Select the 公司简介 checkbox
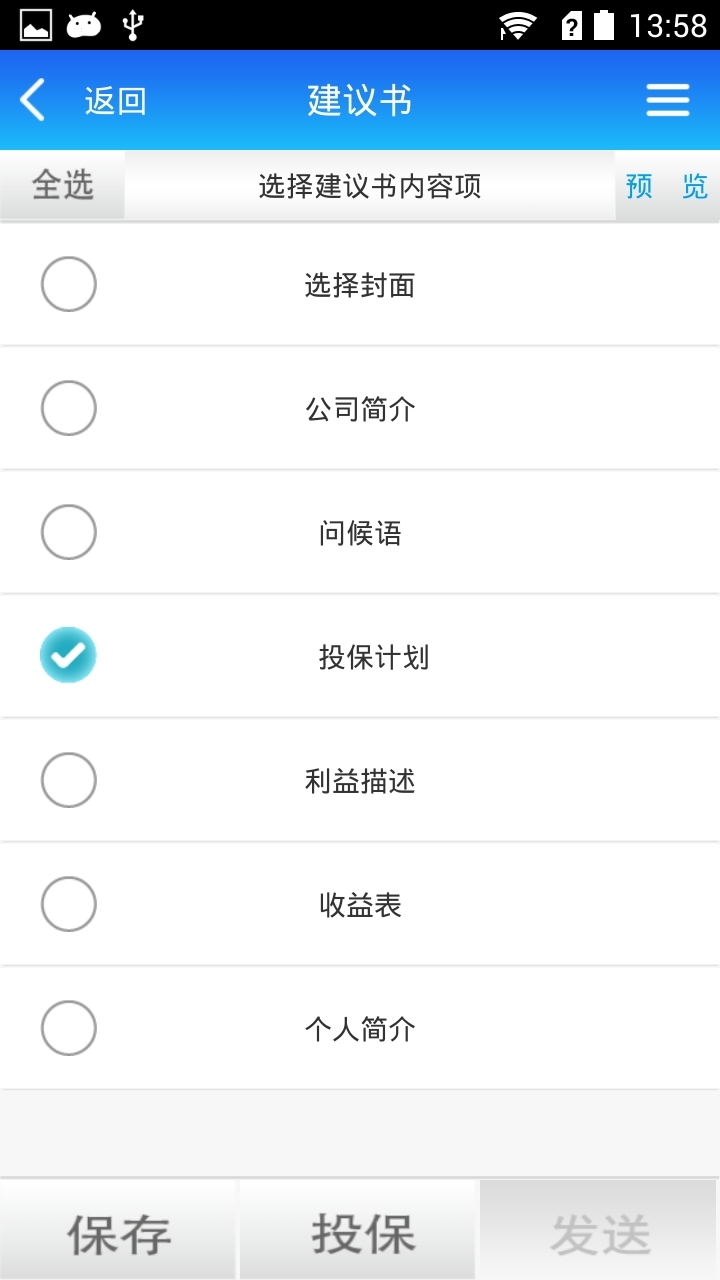Screen dimensions: 720x1280 68,408
